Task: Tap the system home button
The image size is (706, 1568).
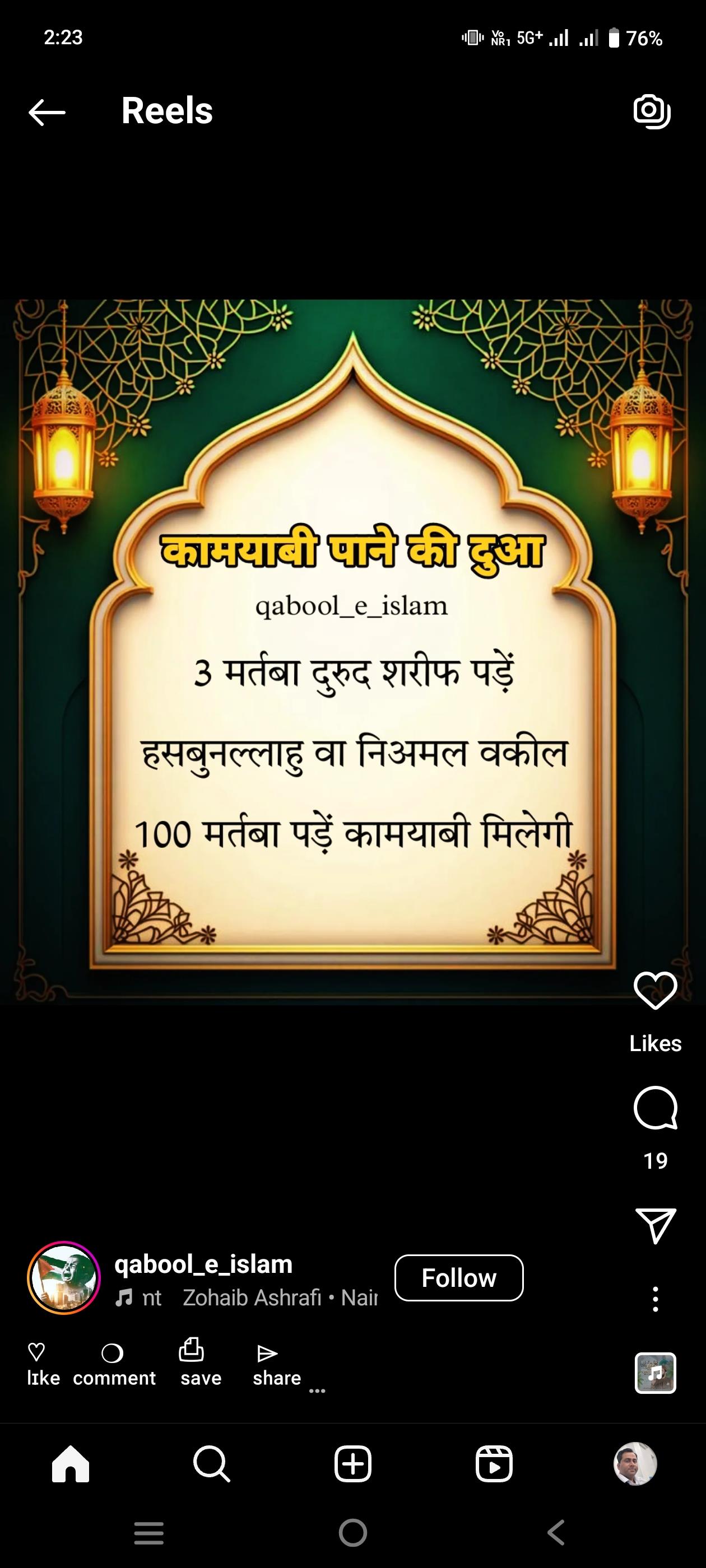Action: [x=352, y=1533]
